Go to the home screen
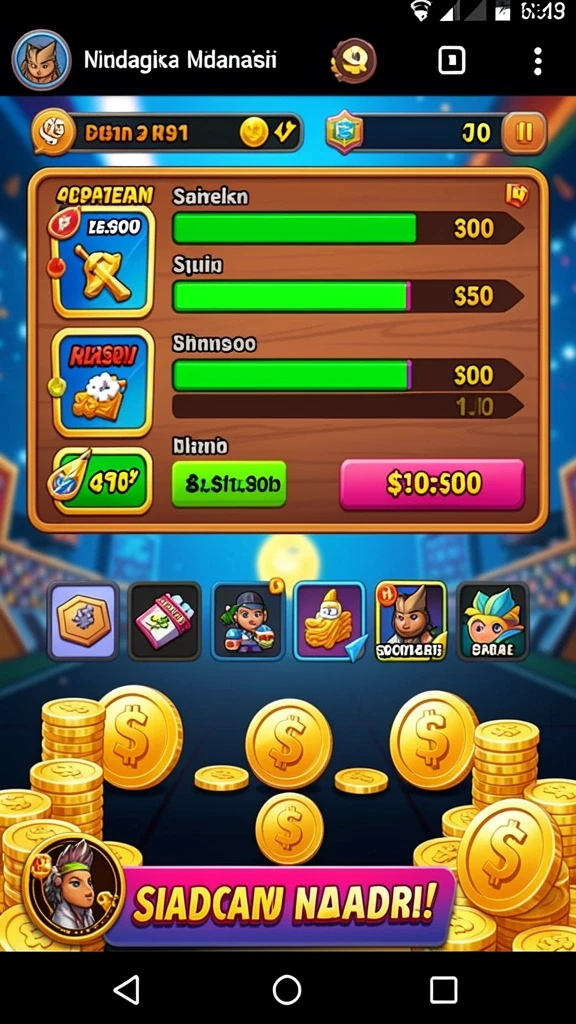Screen dimensions: 576x1024 point(287,989)
